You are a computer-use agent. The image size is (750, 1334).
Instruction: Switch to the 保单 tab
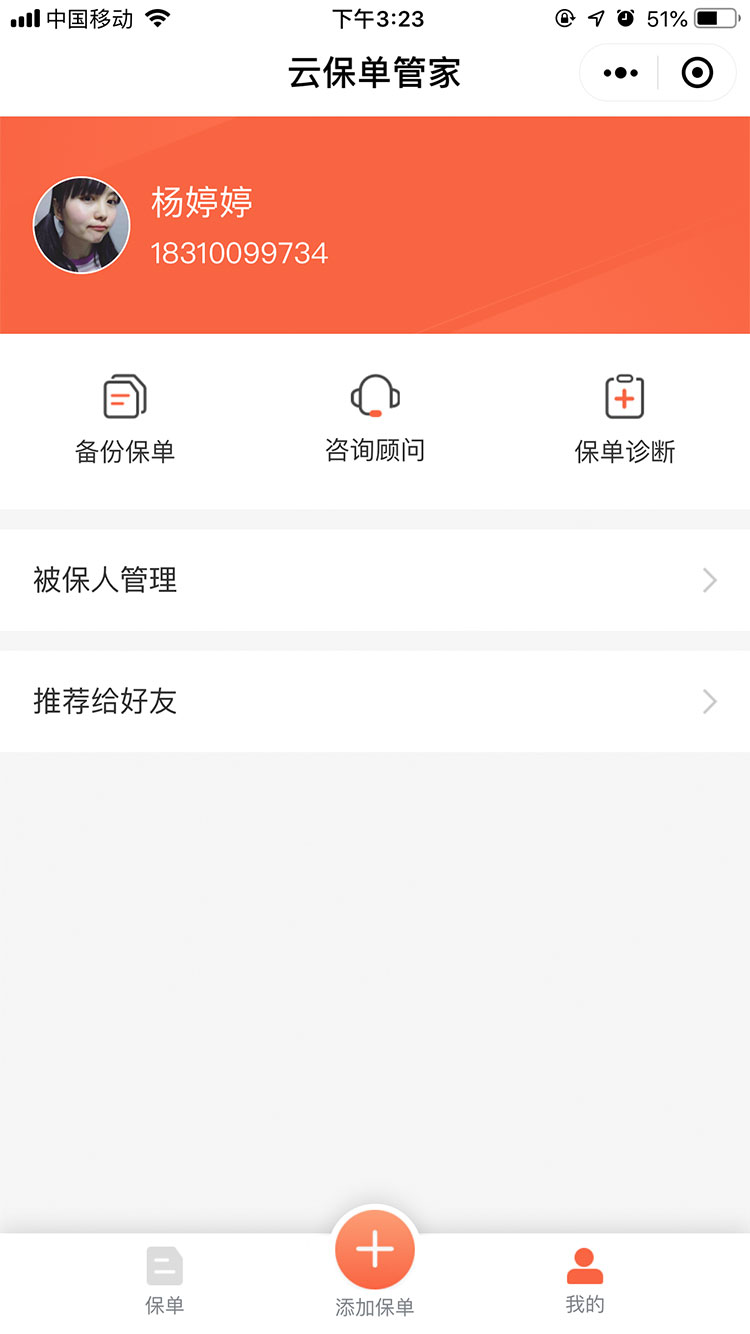[165, 1280]
